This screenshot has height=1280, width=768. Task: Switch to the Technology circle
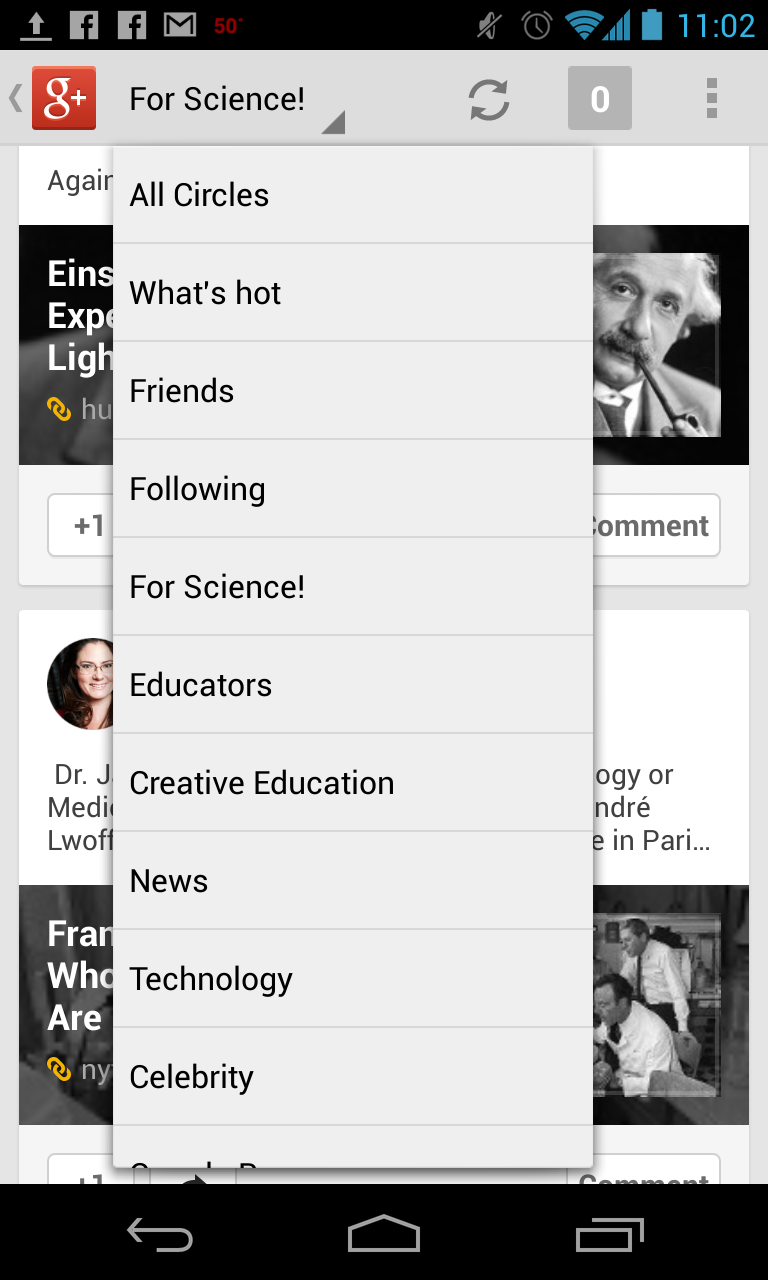[352, 979]
